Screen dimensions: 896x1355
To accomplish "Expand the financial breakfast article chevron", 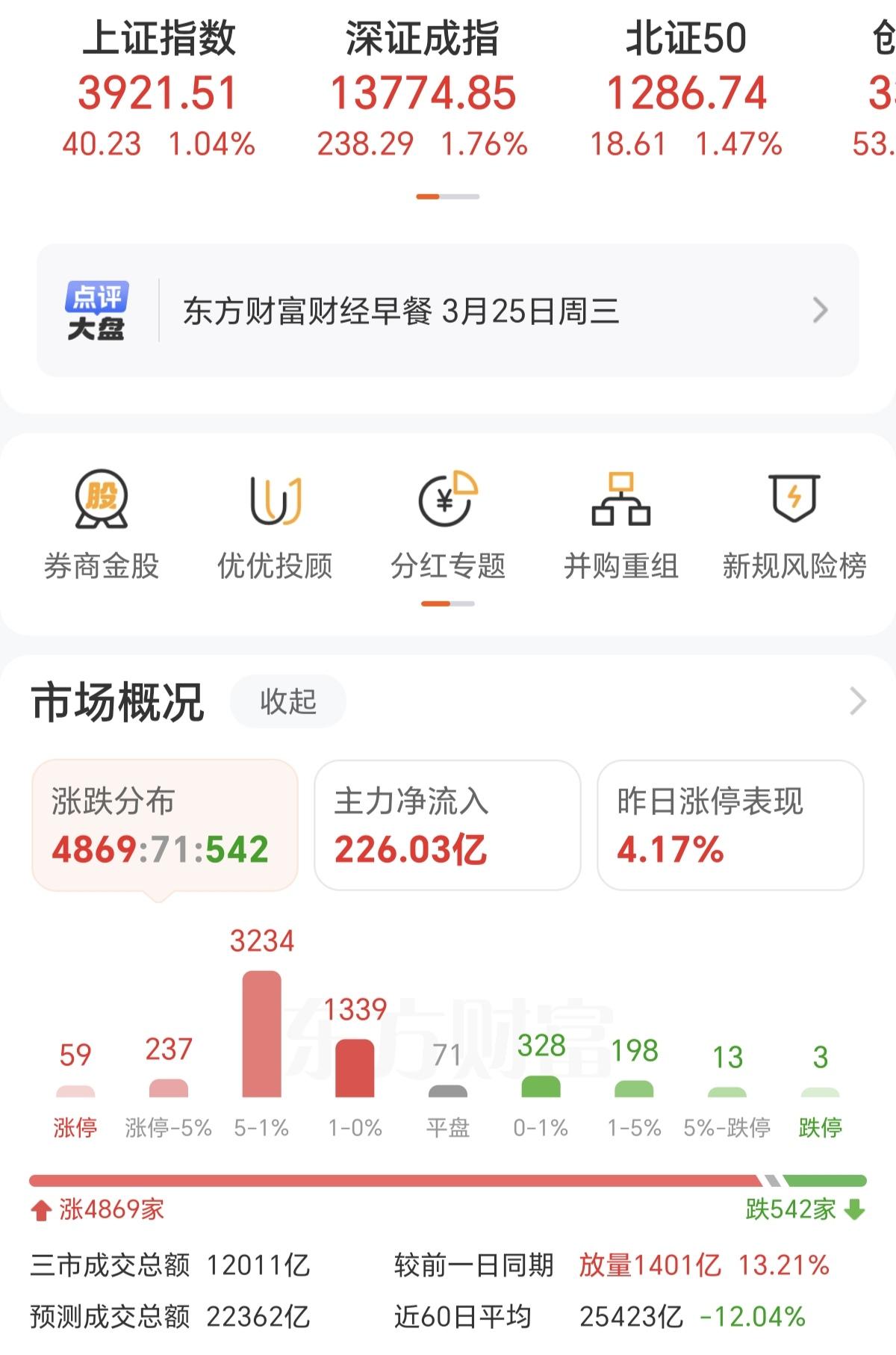I will coord(820,310).
